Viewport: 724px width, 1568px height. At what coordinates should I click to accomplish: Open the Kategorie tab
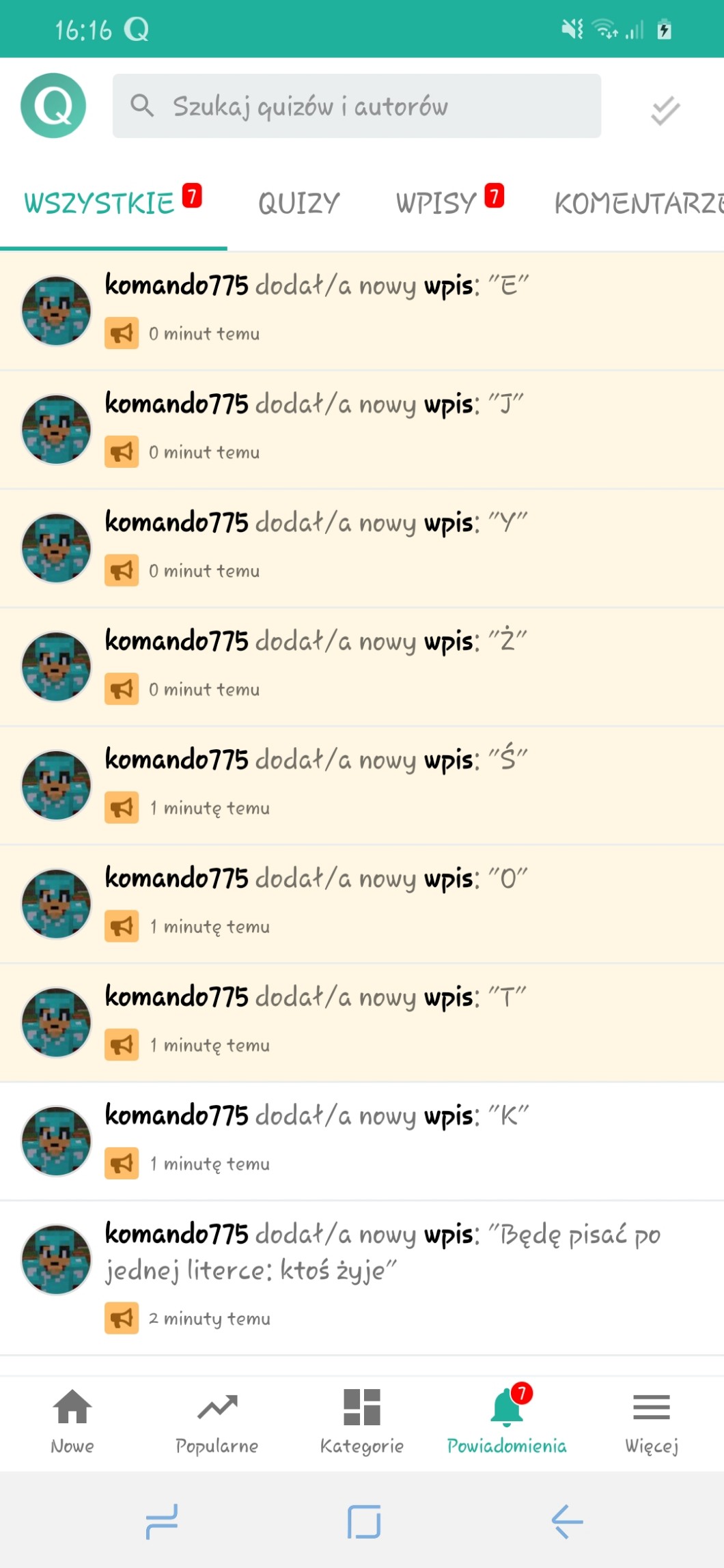[x=362, y=1422]
